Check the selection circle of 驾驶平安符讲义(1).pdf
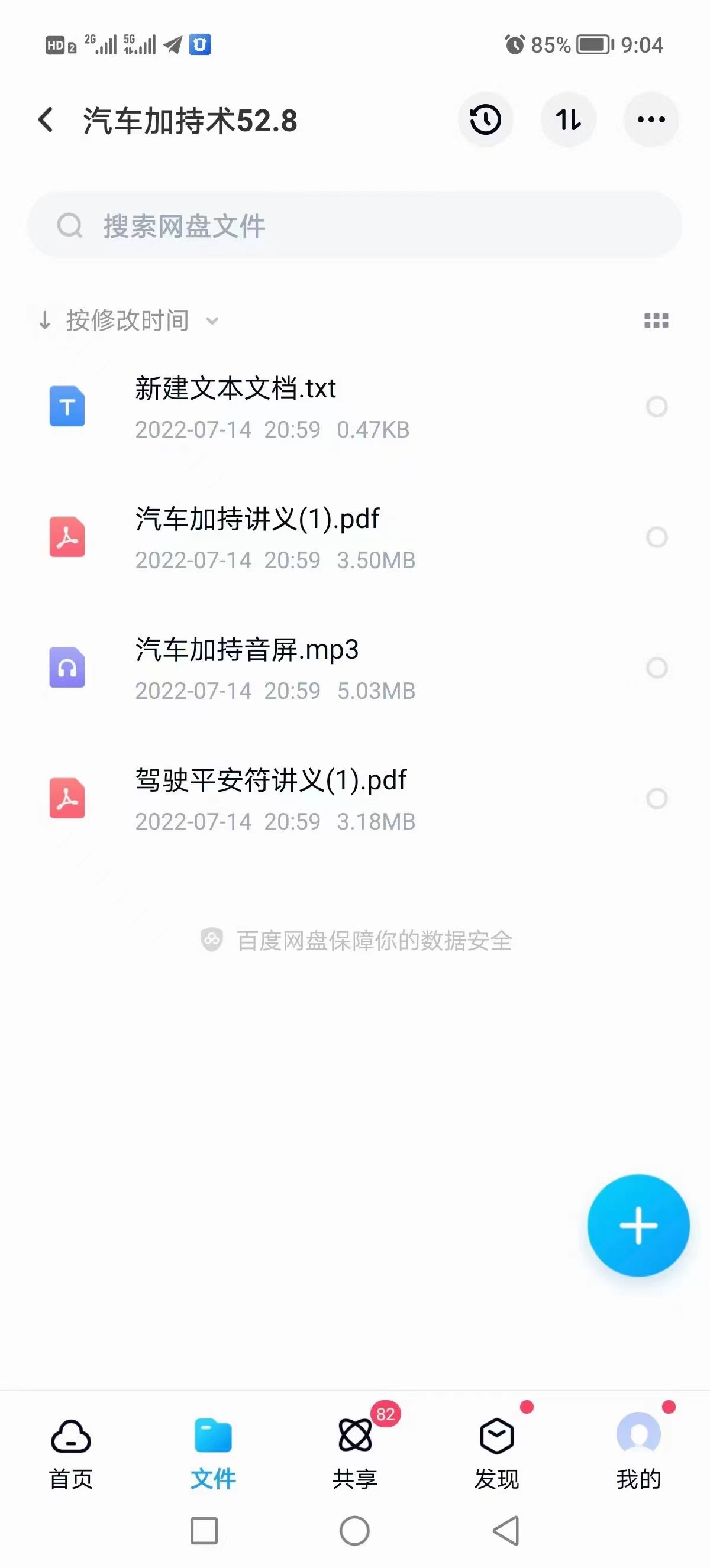The width and height of the screenshot is (710, 1568). (x=656, y=798)
